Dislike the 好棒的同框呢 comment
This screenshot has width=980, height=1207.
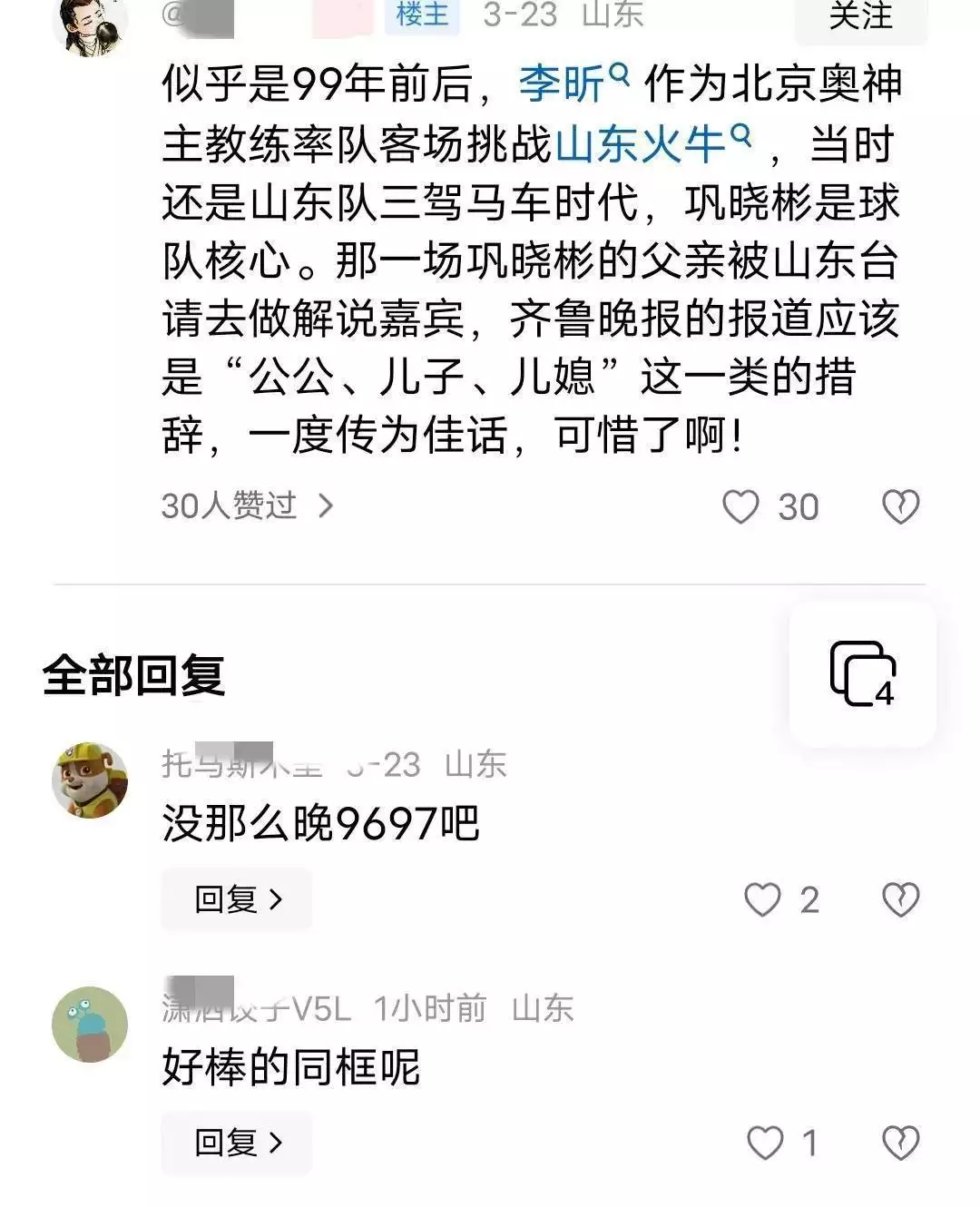coord(900,1143)
